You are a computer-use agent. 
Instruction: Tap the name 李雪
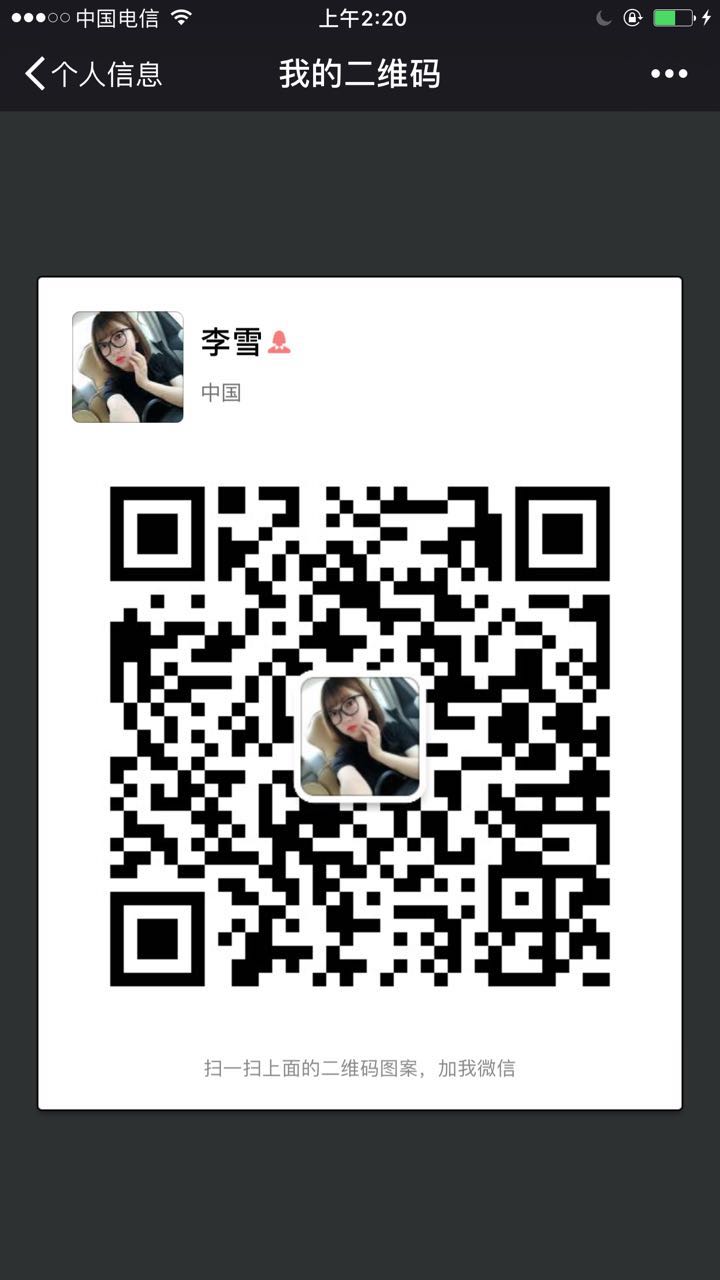pyautogui.click(x=230, y=341)
